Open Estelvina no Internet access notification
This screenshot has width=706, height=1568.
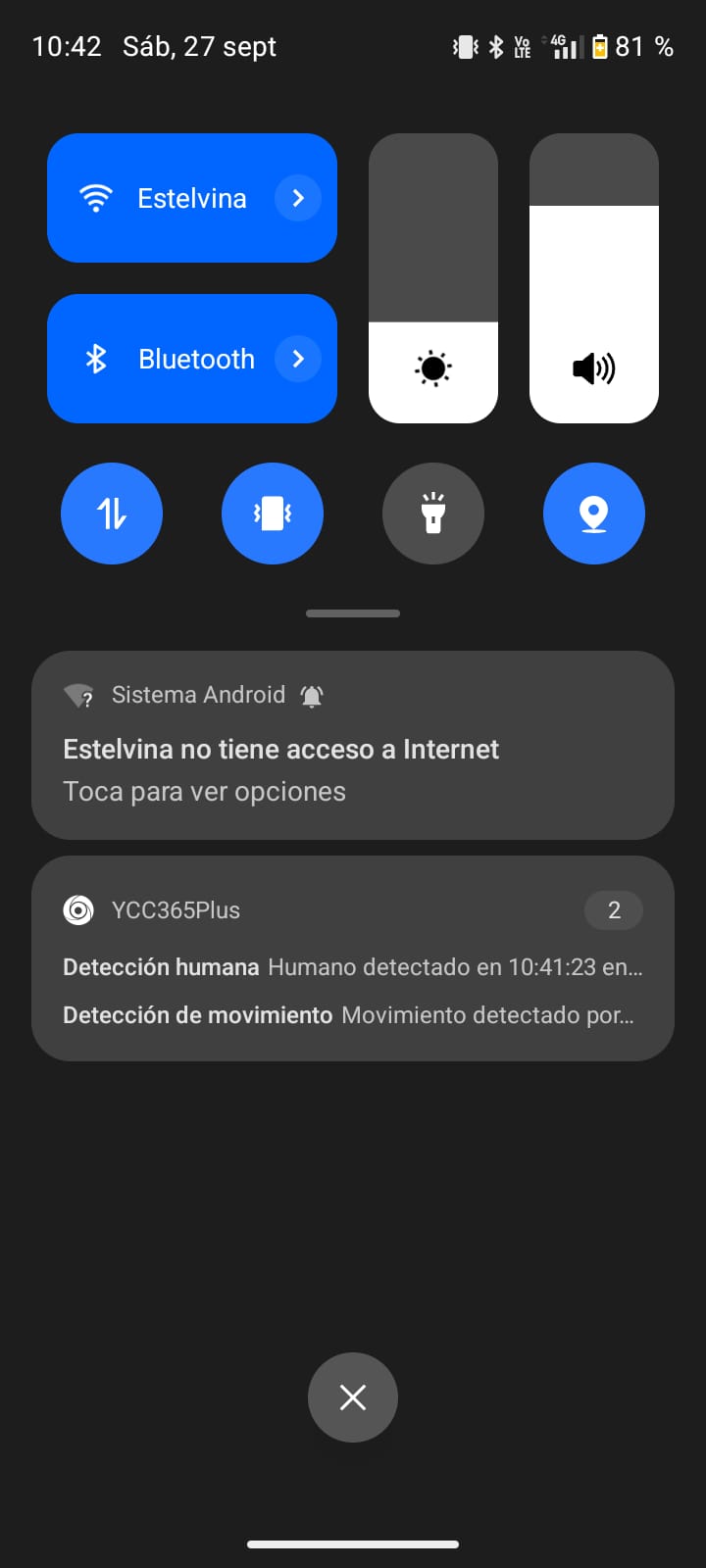353,751
